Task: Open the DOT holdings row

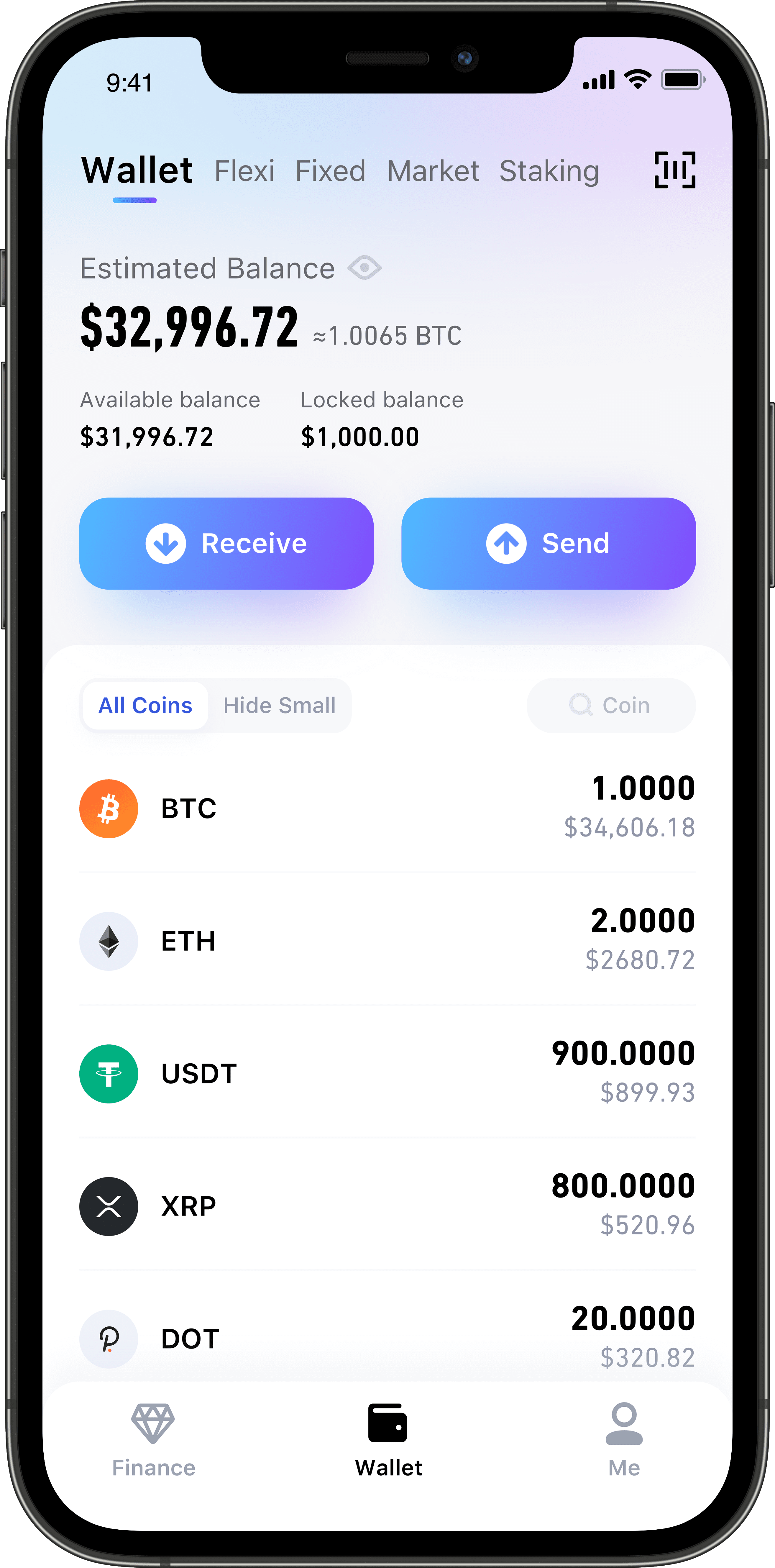Action: (387, 1338)
